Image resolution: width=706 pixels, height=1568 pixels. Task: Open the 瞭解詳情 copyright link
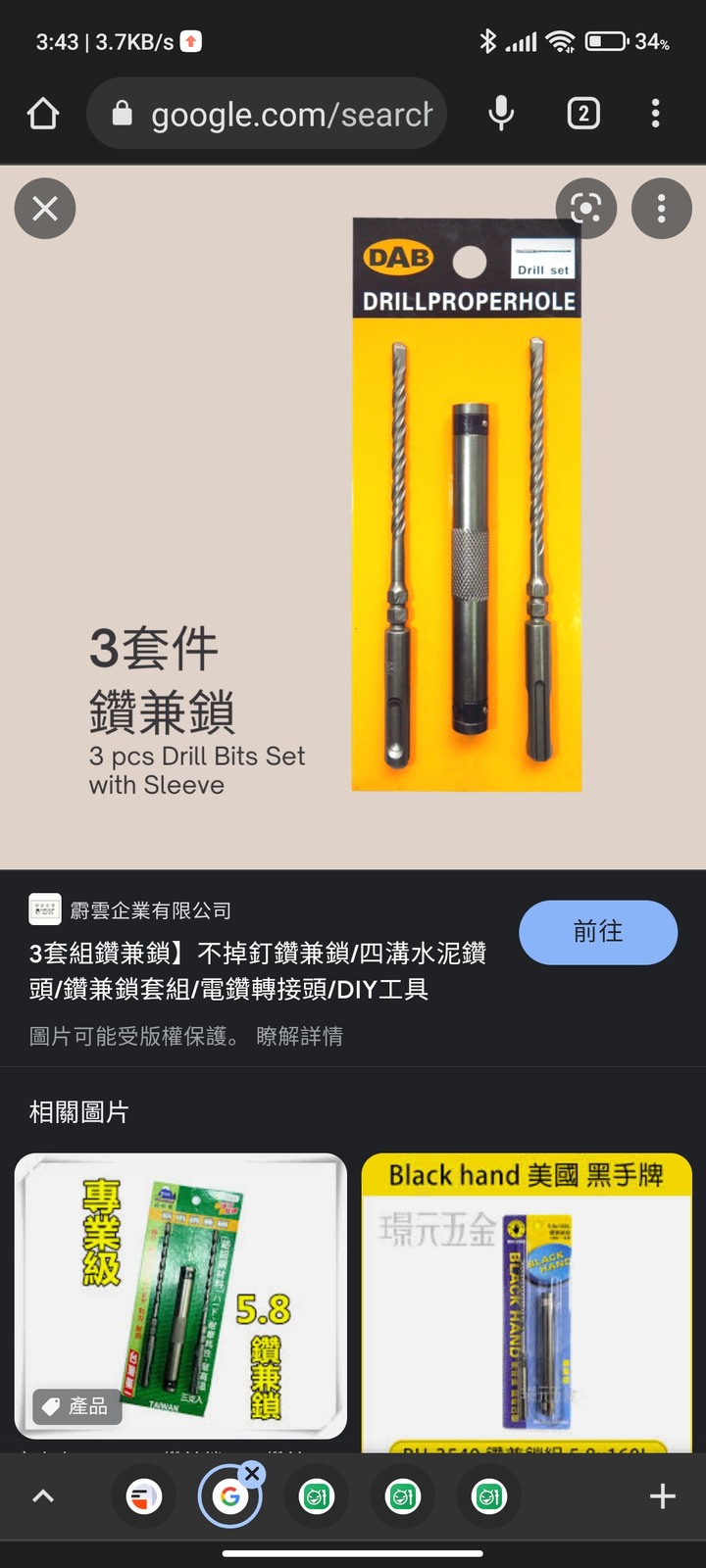299,1037
